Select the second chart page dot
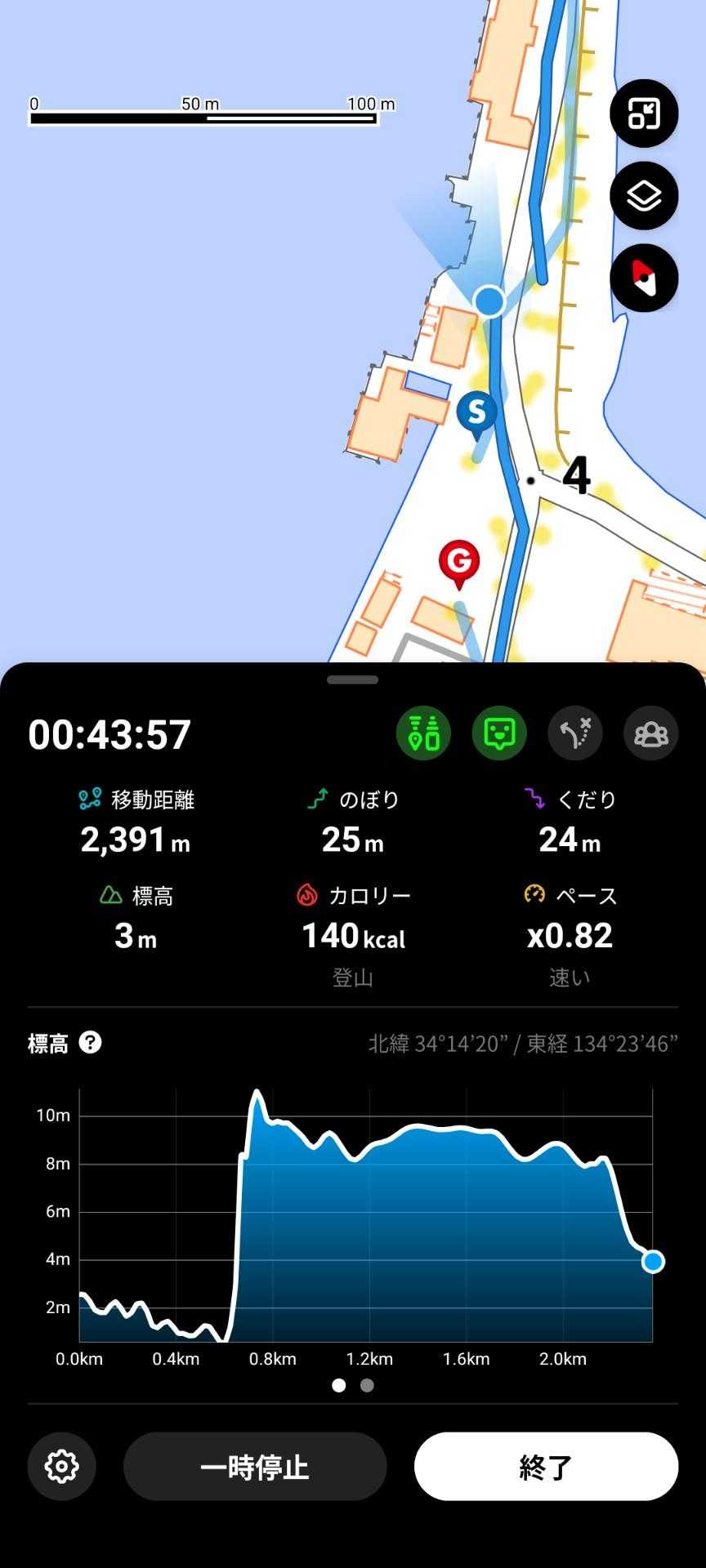Viewport: 706px width, 1568px height. tap(367, 1385)
